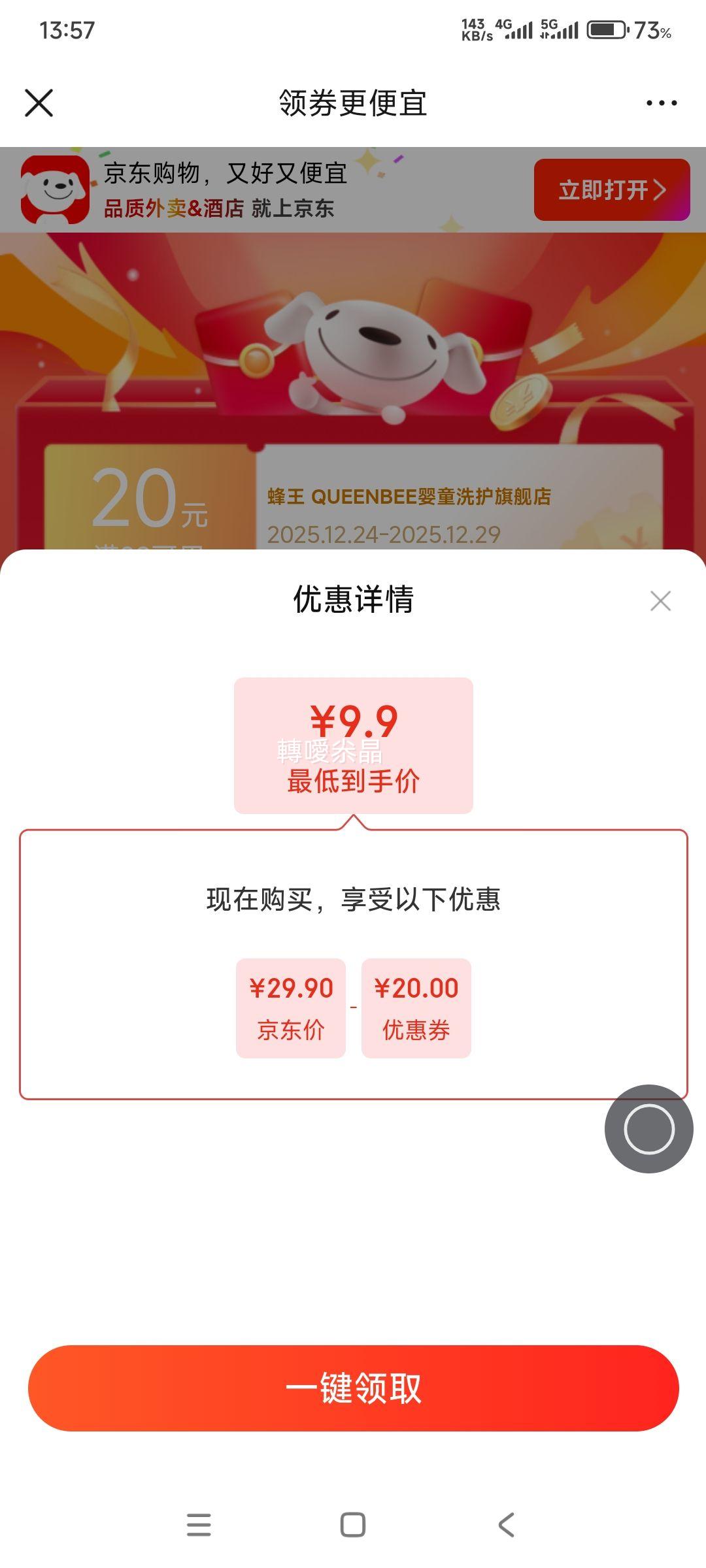Image resolution: width=706 pixels, height=1568 pixels.
Task: Tap the JD dog mascot app icon
Action: (56, 189)
